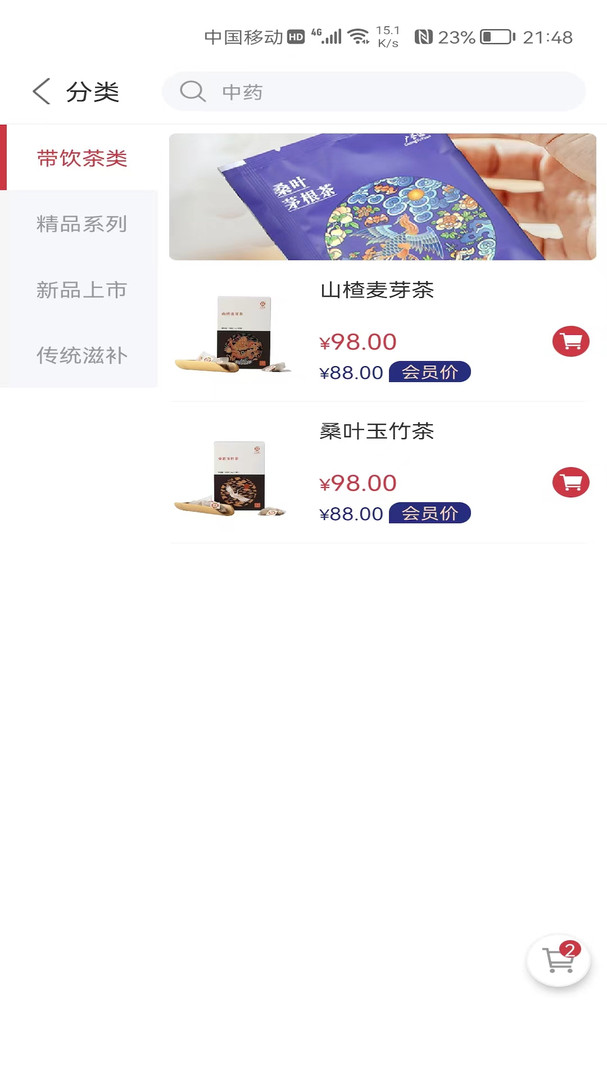Add 桑叶玉竹茶 to the cart
Screen dimensions: 607x1080
click(570, 483)
